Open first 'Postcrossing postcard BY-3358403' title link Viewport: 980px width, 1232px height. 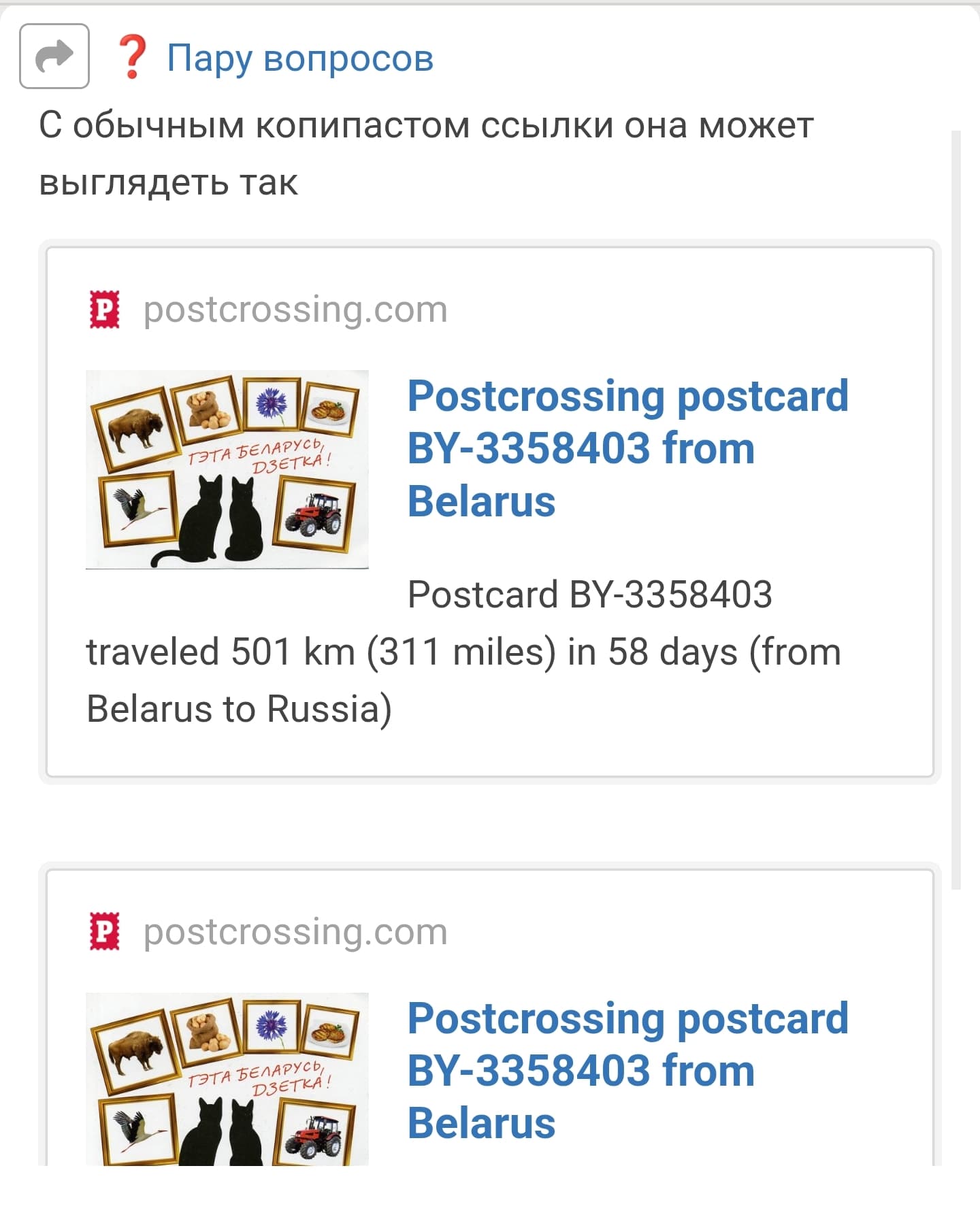pos(627,448)
